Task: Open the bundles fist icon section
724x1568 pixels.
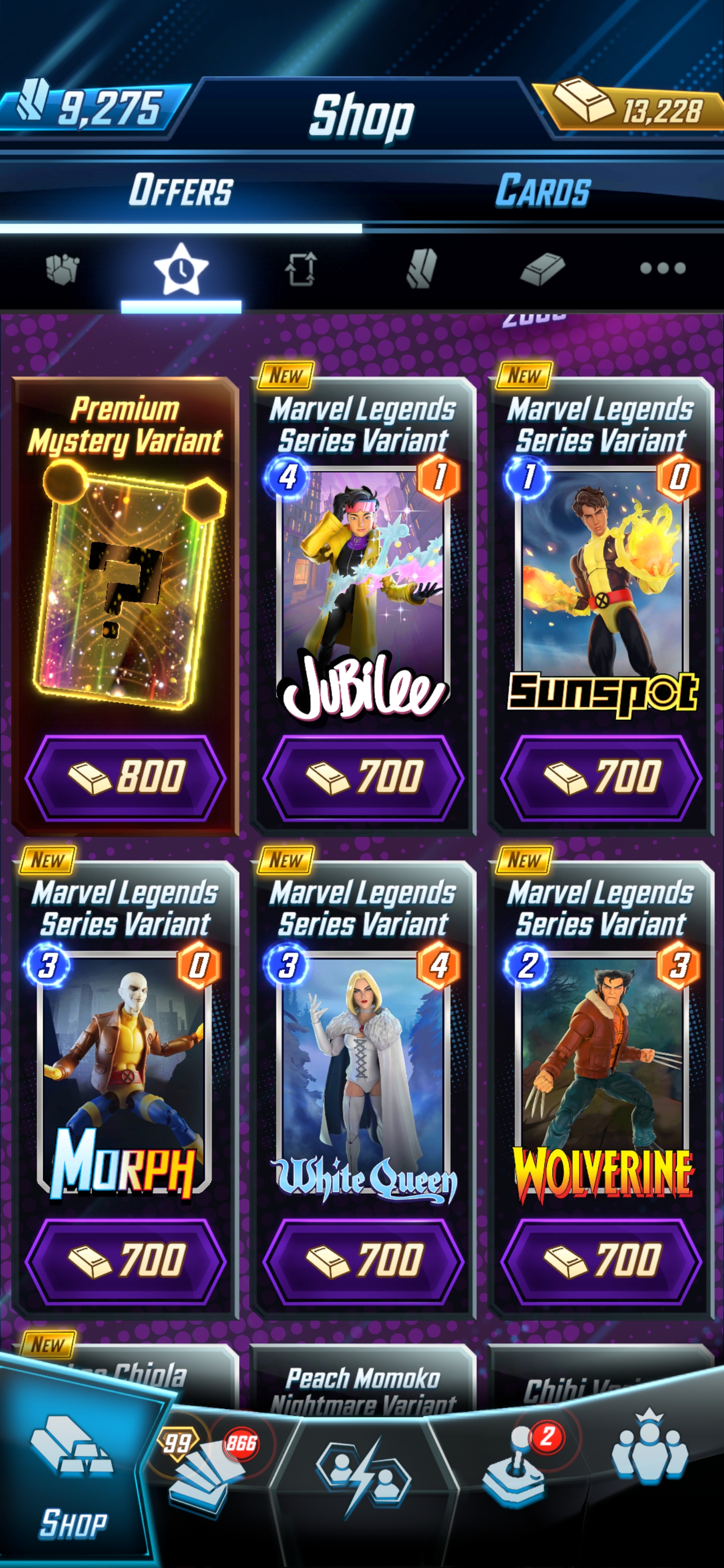Action: click(62, 268)
